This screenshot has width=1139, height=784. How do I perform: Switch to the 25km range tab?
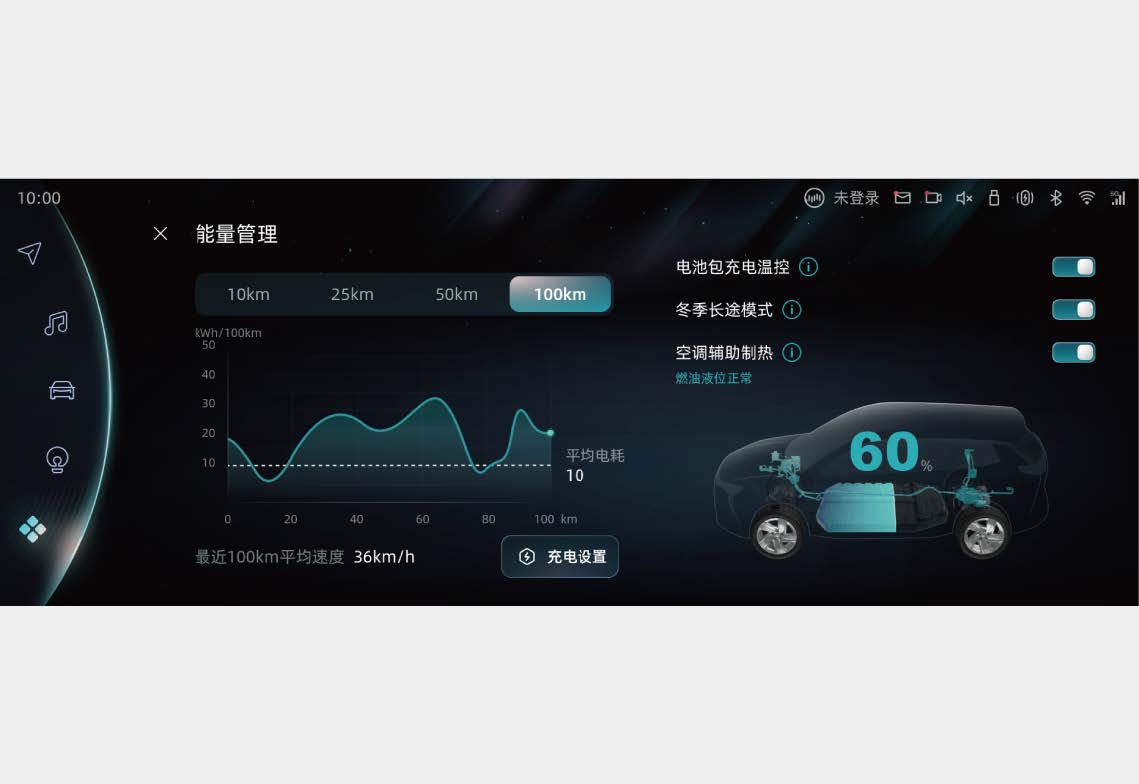coord(352,295)
